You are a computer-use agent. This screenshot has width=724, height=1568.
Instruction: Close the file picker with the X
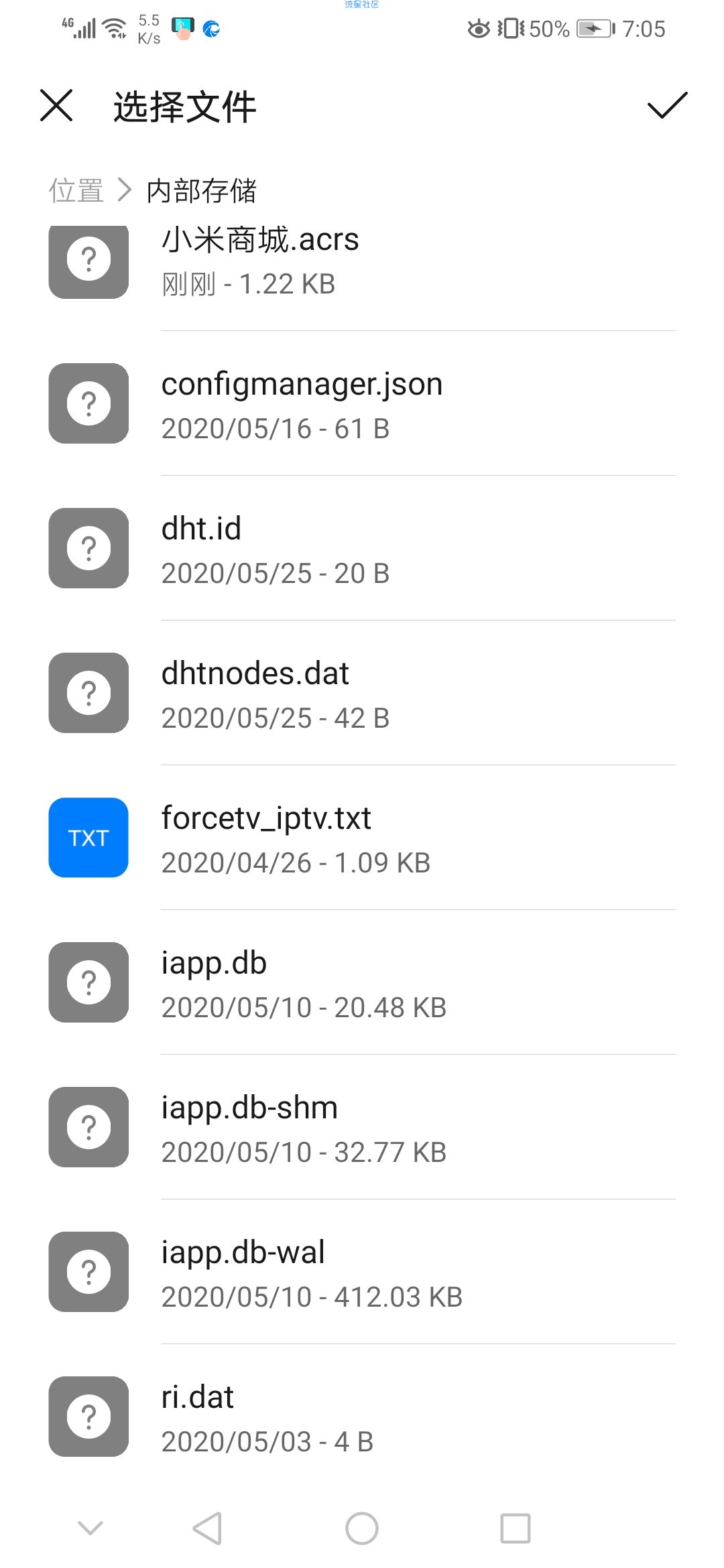click(x=56, y=106)
